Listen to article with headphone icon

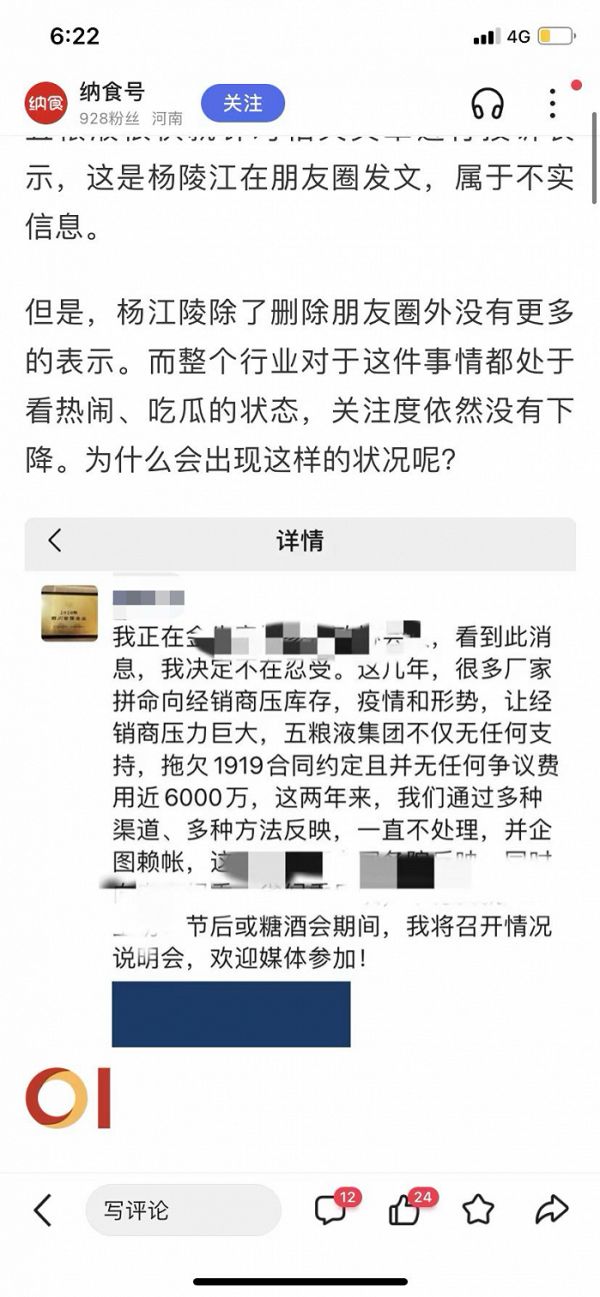click(x=487, y=103)
